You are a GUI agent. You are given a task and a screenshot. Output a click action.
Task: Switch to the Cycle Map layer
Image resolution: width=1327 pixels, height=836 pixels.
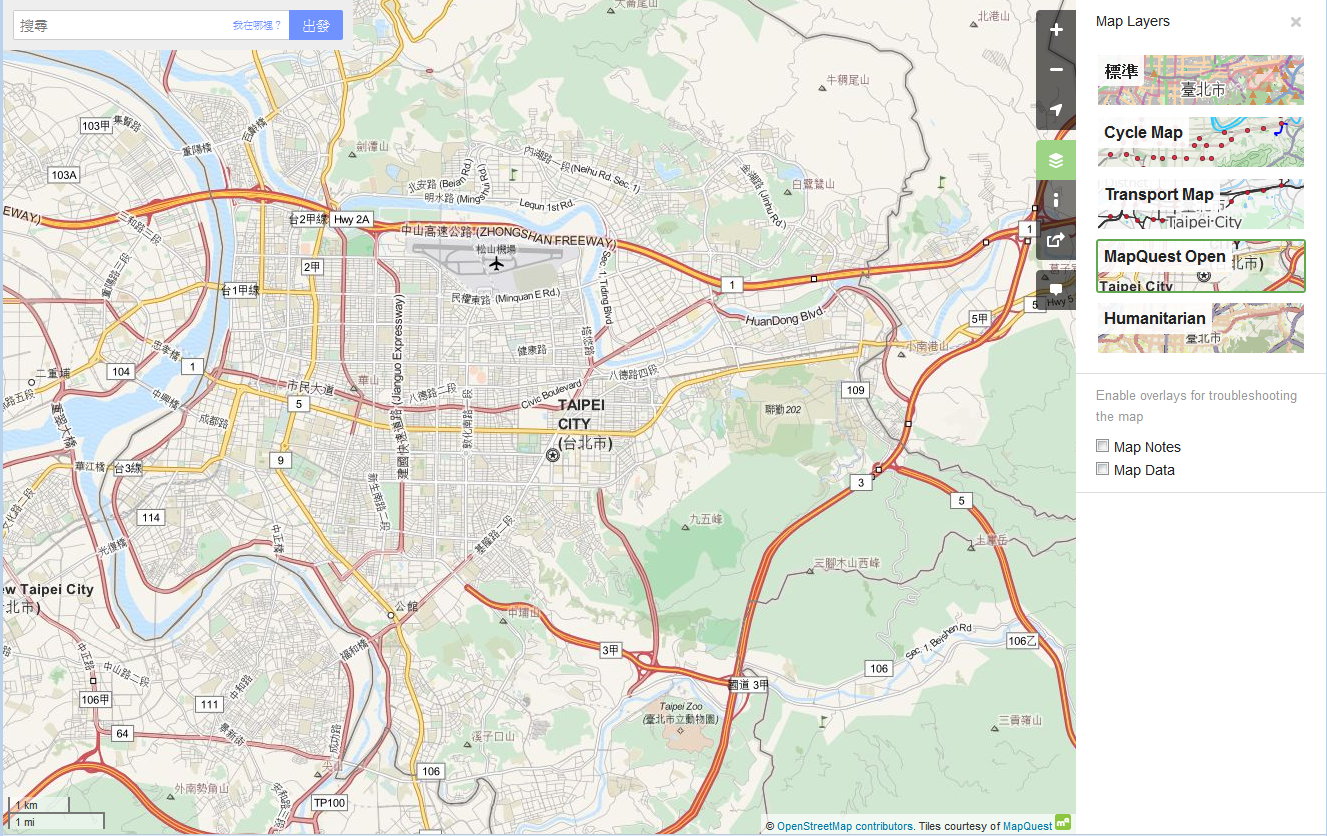pyautogui.click(x=1201, y=142)
